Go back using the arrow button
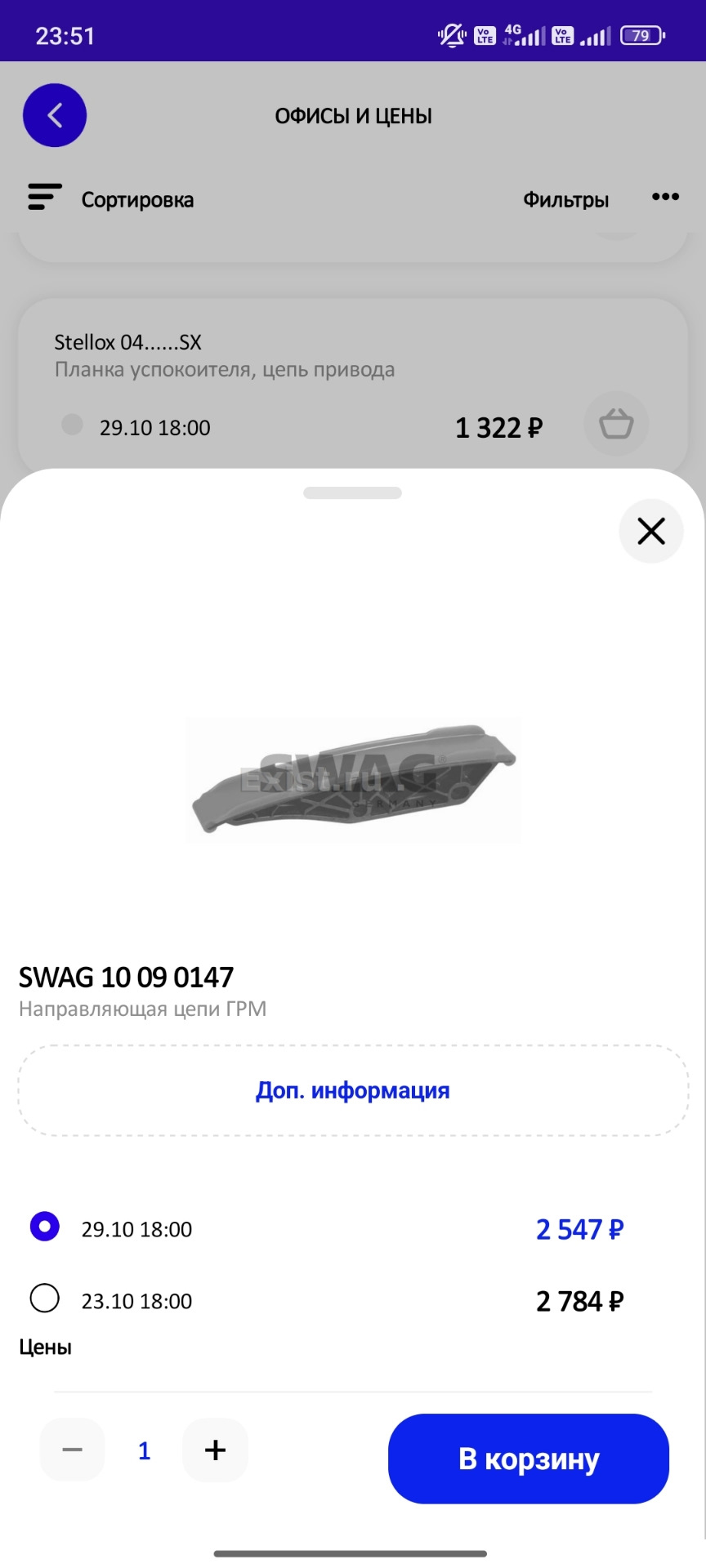The height and width of the screenshot is (1568, 706). click(x=55, y=115)
